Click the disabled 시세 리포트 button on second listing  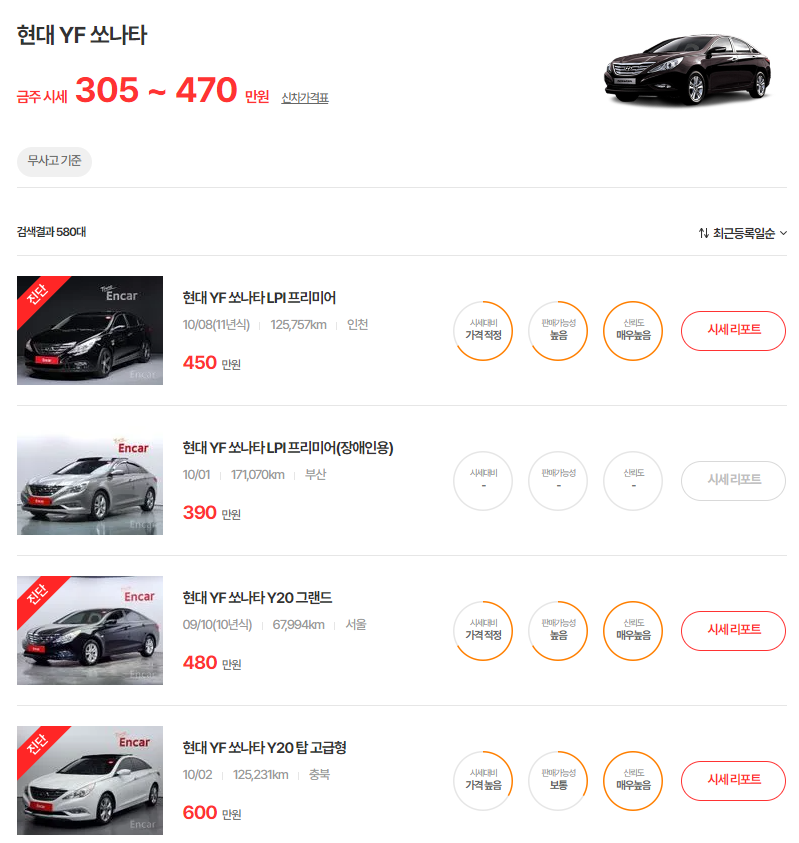733,481
